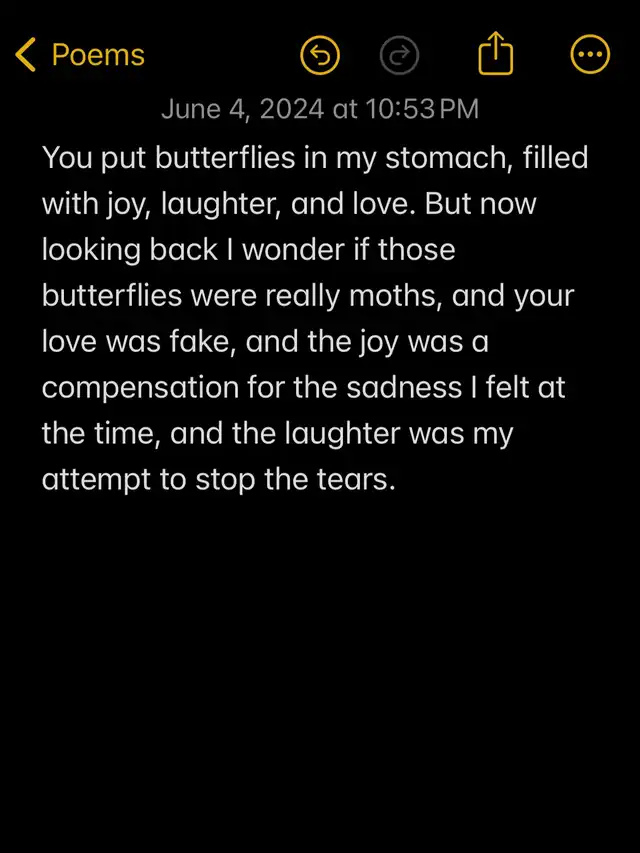Screen dimensions: 640x853
Task: Go back to the Poems folder
Action: [81, 55]
